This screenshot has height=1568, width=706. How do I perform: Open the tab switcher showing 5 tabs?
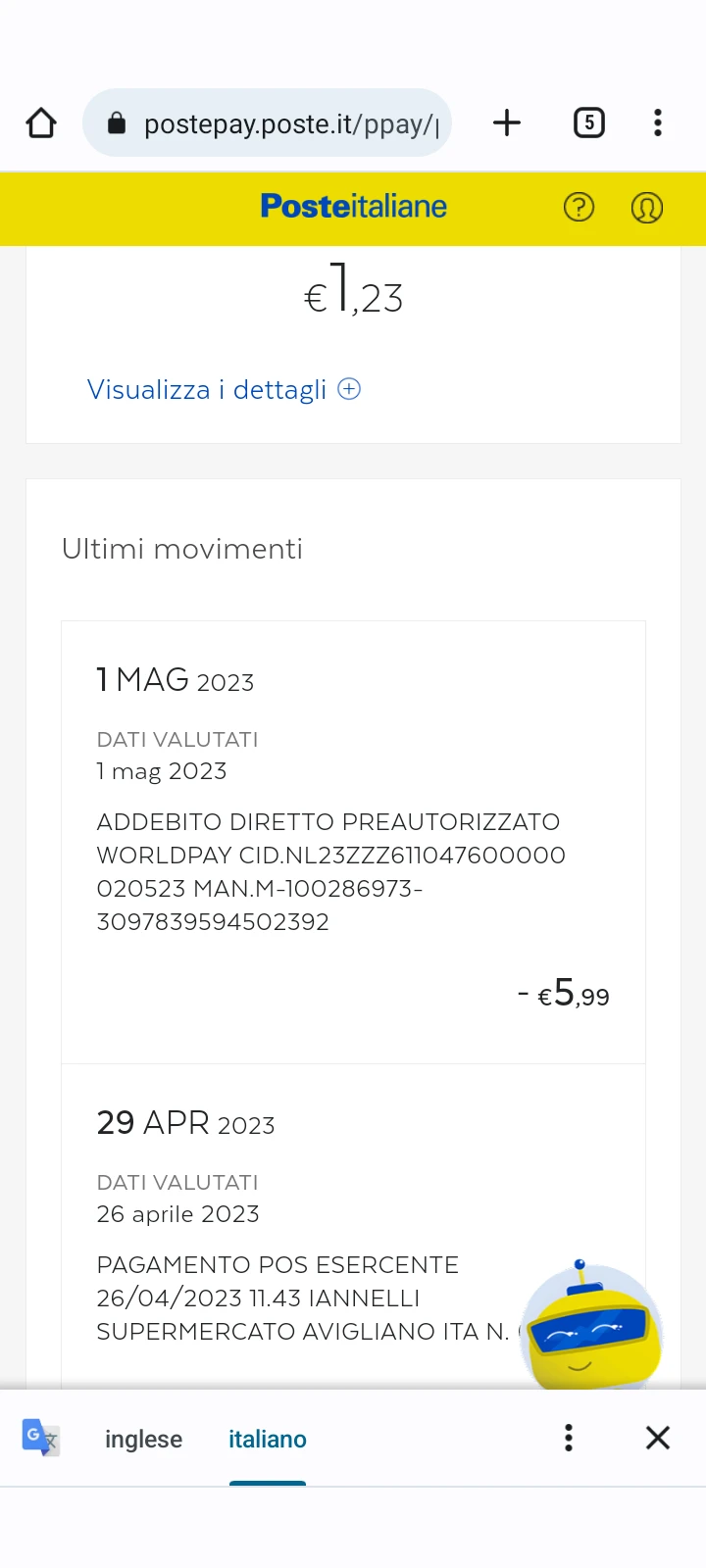[588, 122]
